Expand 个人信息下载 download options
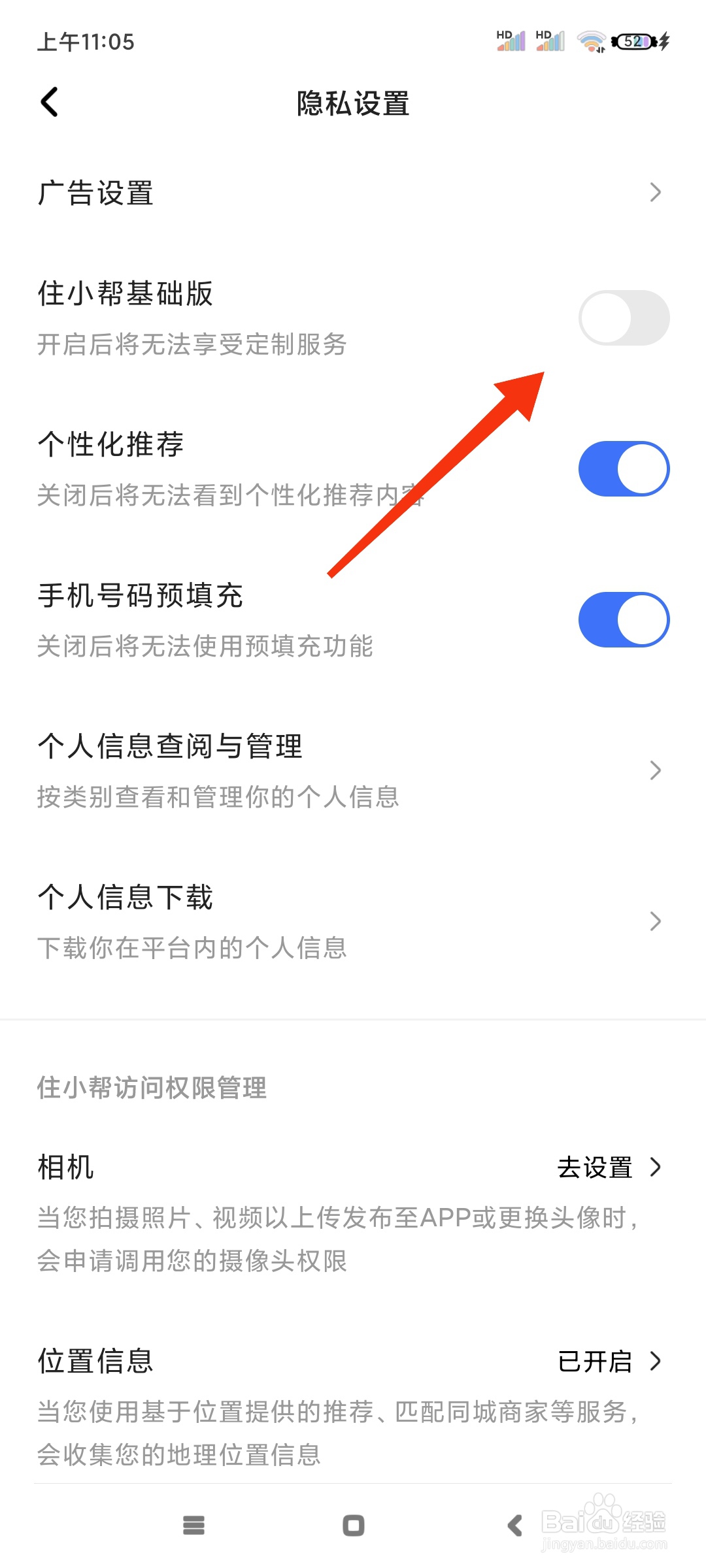 (x=353, y=921)
